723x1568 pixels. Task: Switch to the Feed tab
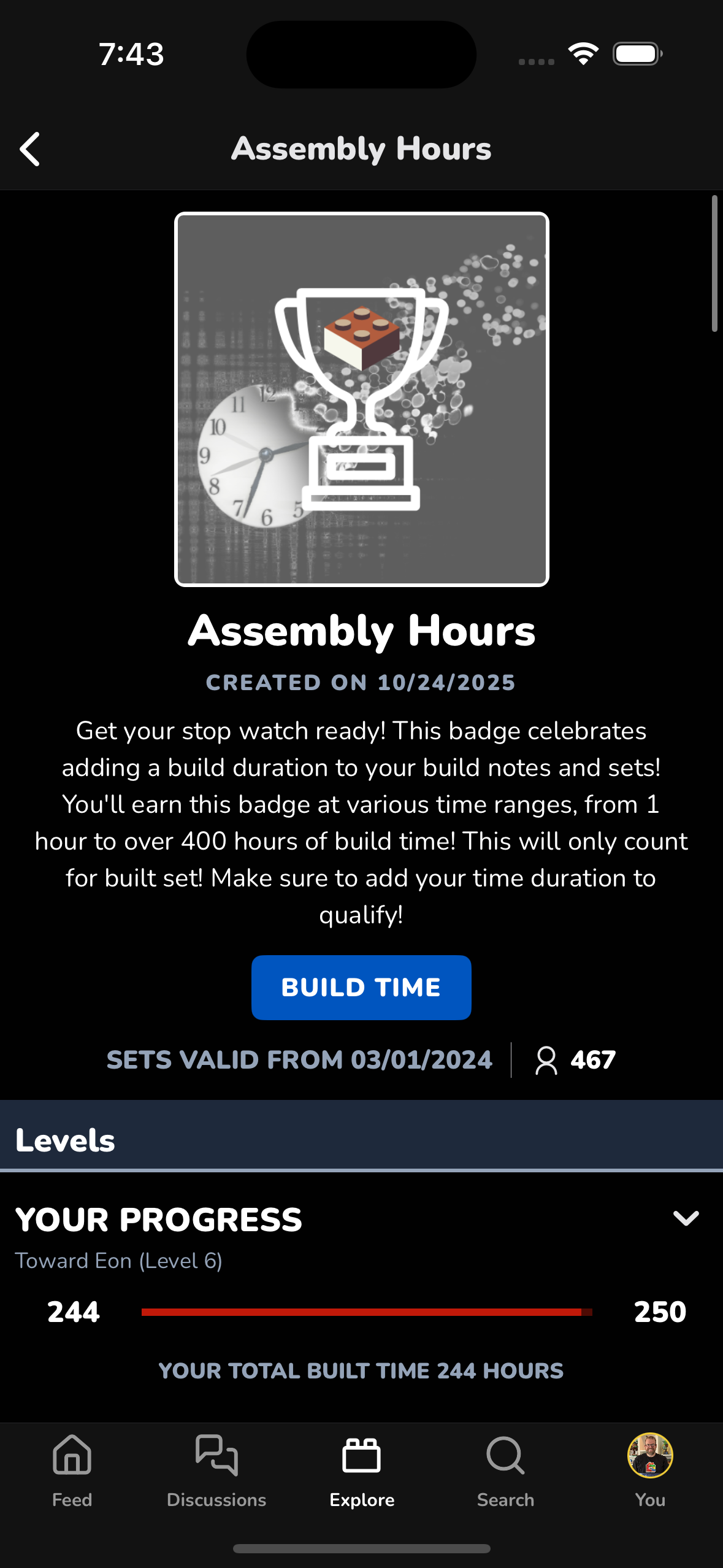72,1470
